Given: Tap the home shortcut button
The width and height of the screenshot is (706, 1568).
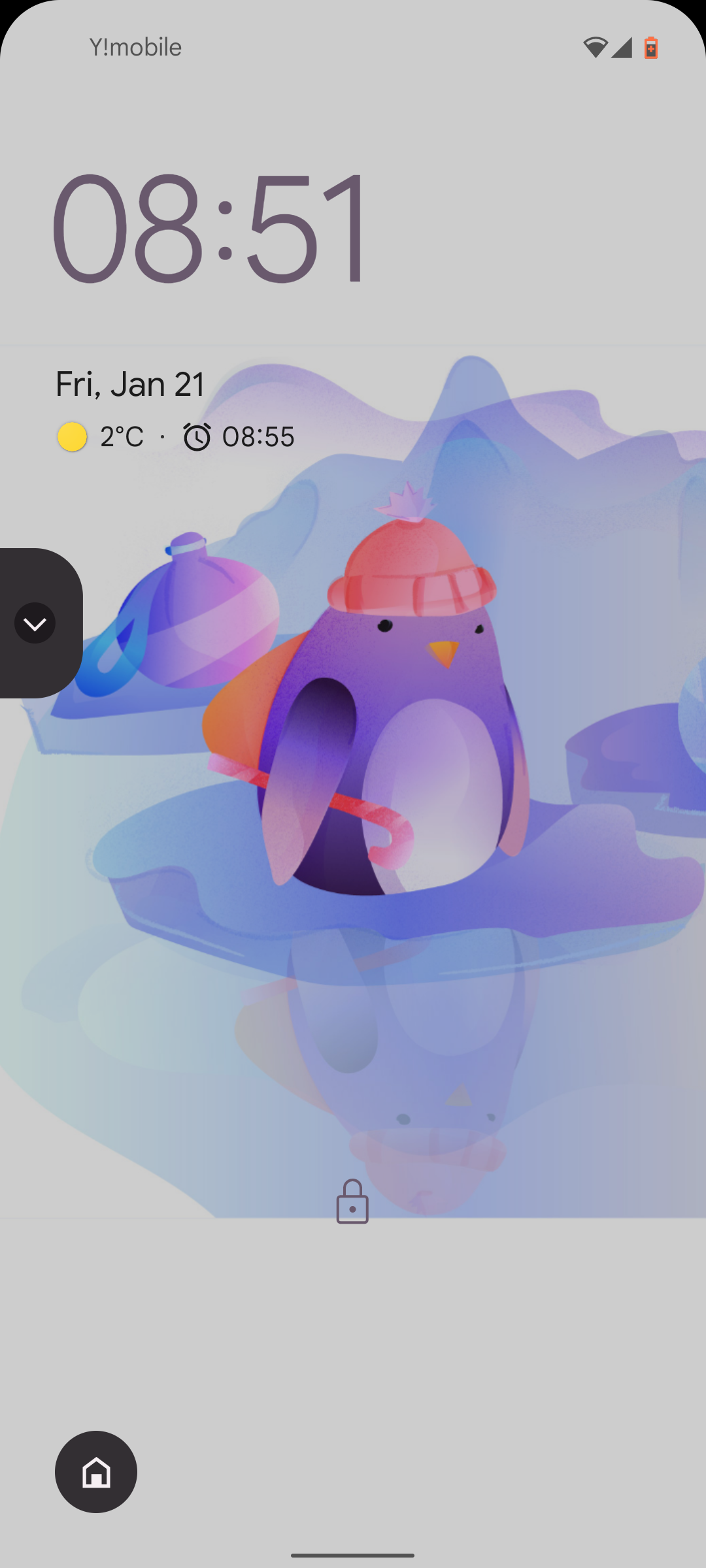Looking at the screenshot, I should point(96,1471).
